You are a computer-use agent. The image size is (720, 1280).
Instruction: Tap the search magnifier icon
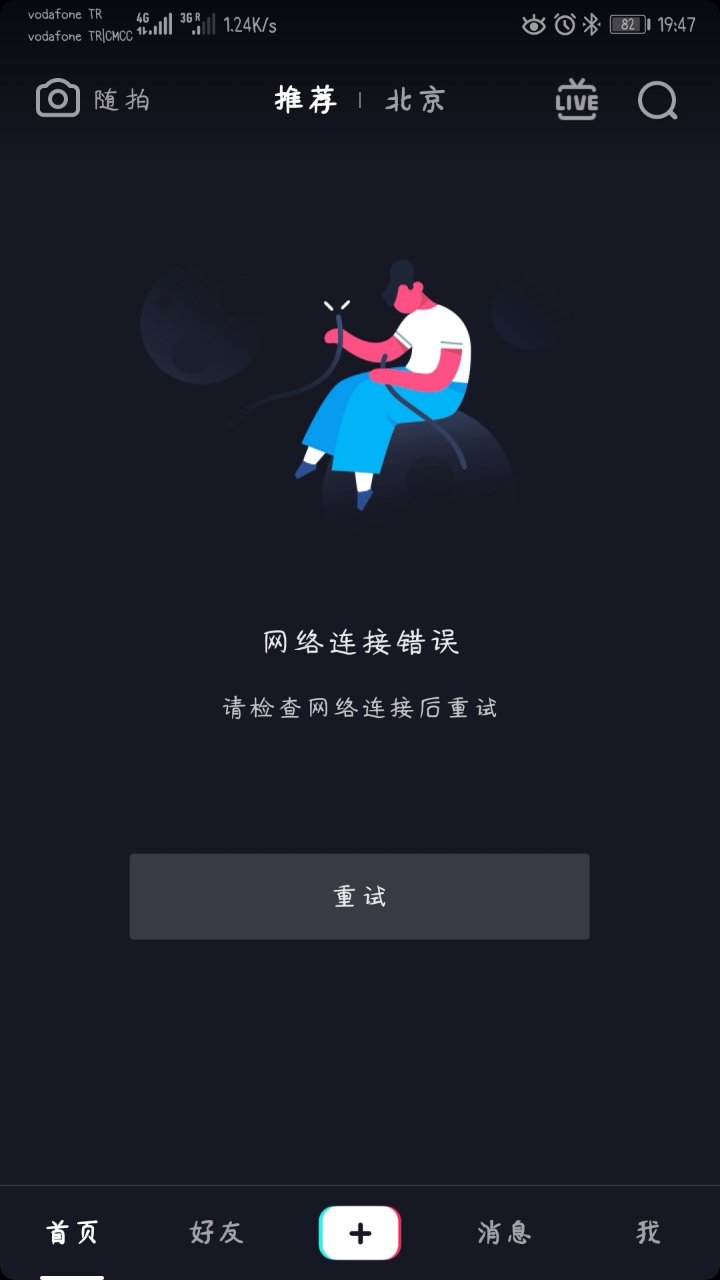pyautogui.click(x=655, y=99)
